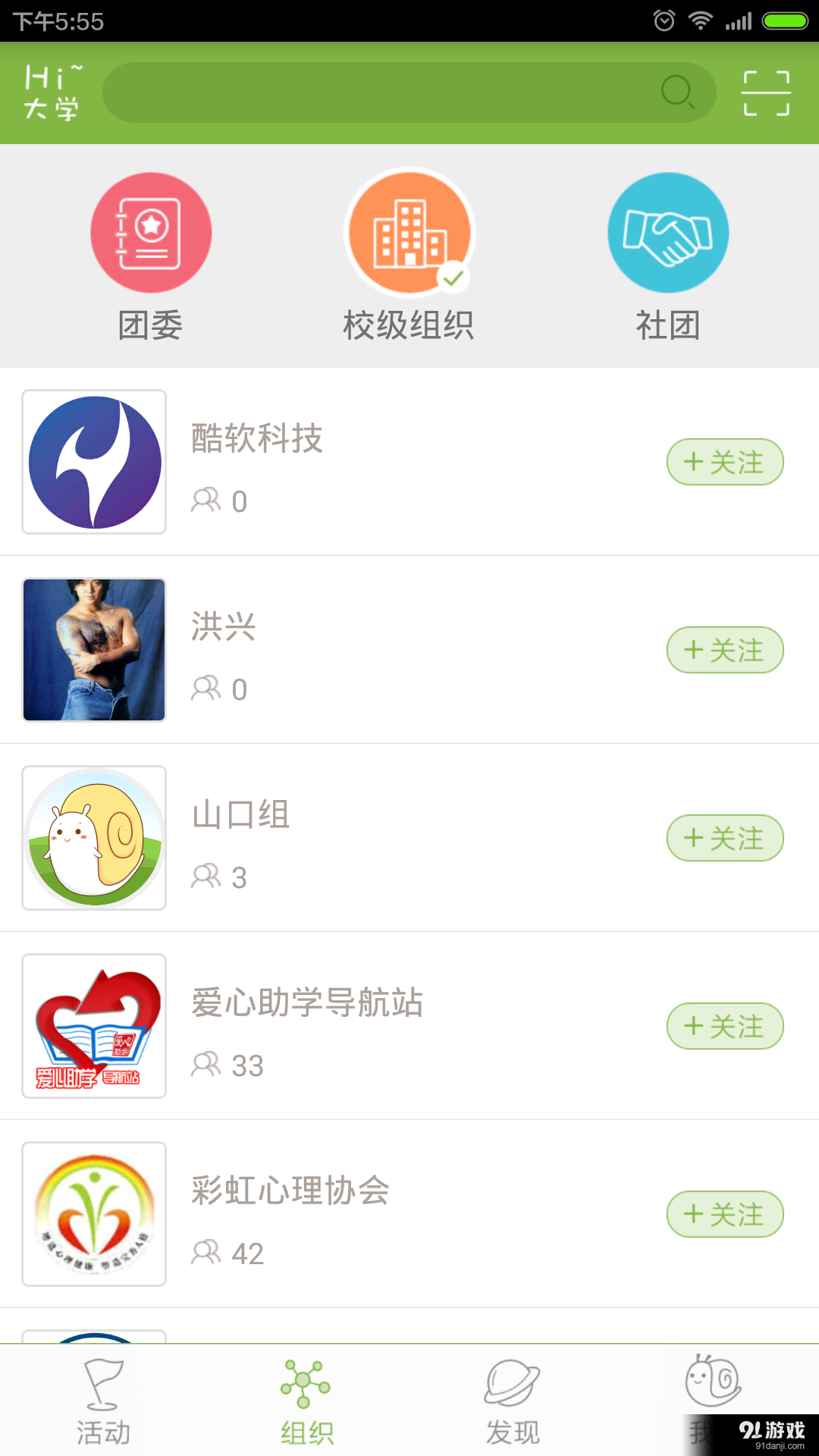Tap 关注 next to 洪兴
Viewport: 819px width, 1456px height.
point(724,650)
